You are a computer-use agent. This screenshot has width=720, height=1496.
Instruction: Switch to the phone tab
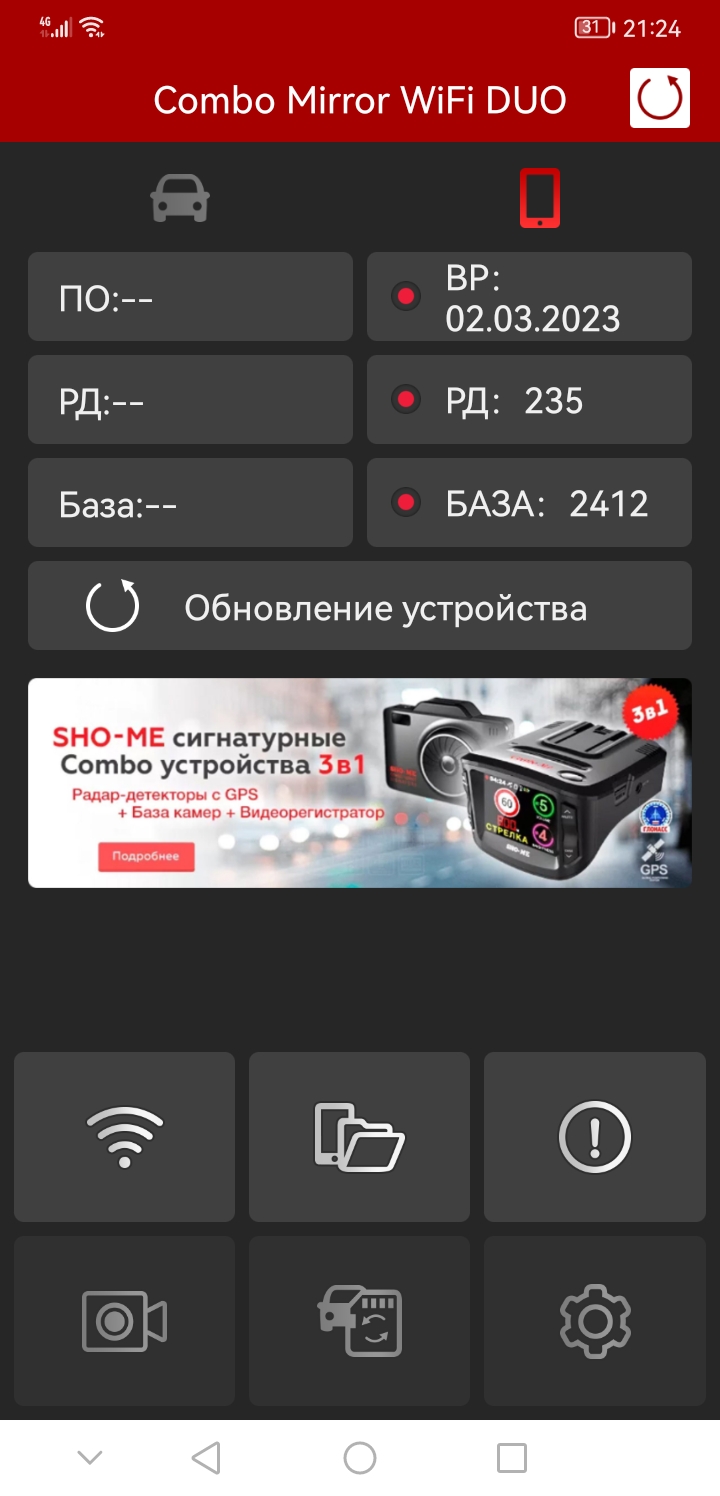point(540,198)
